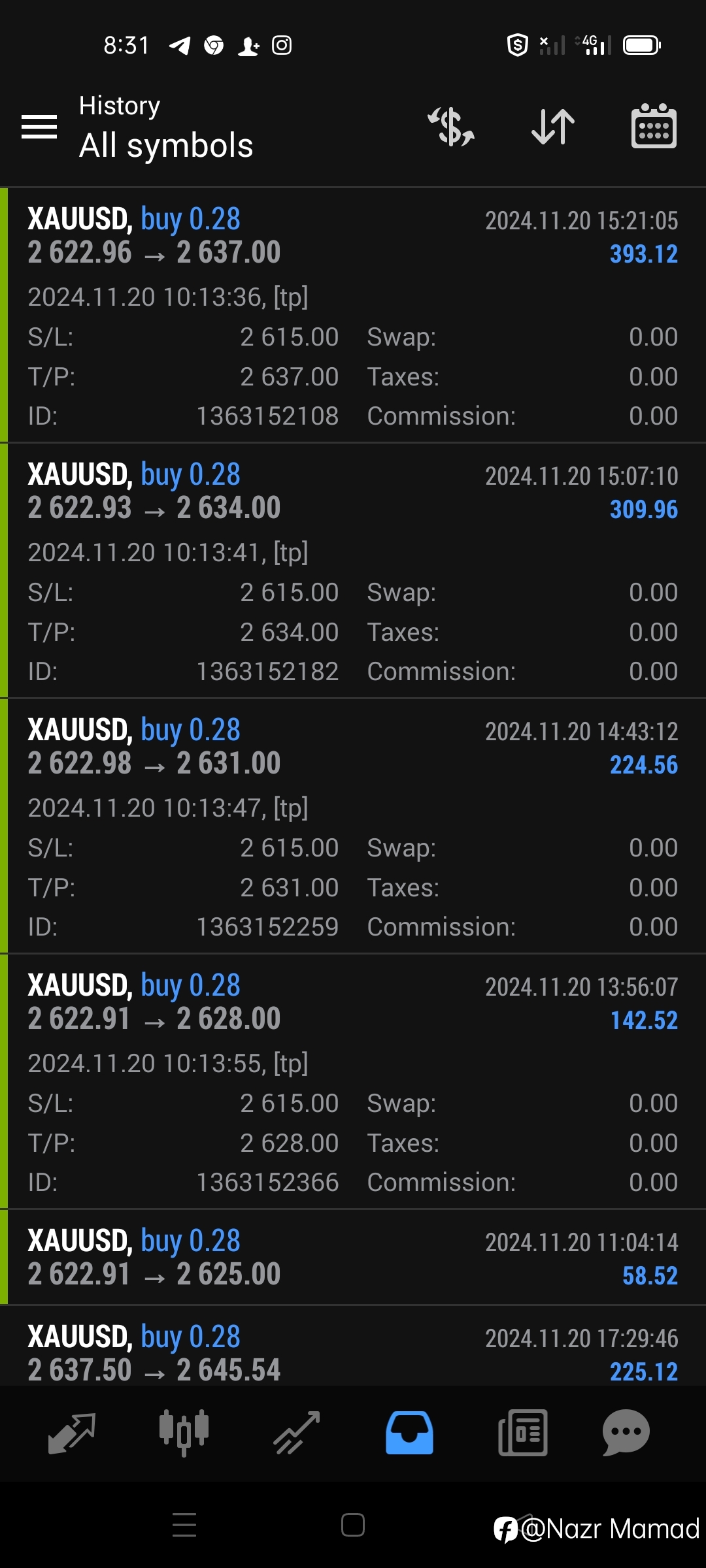Select the trade with ID 1363152259
The image size is (706, 1568).
point(353,826)
